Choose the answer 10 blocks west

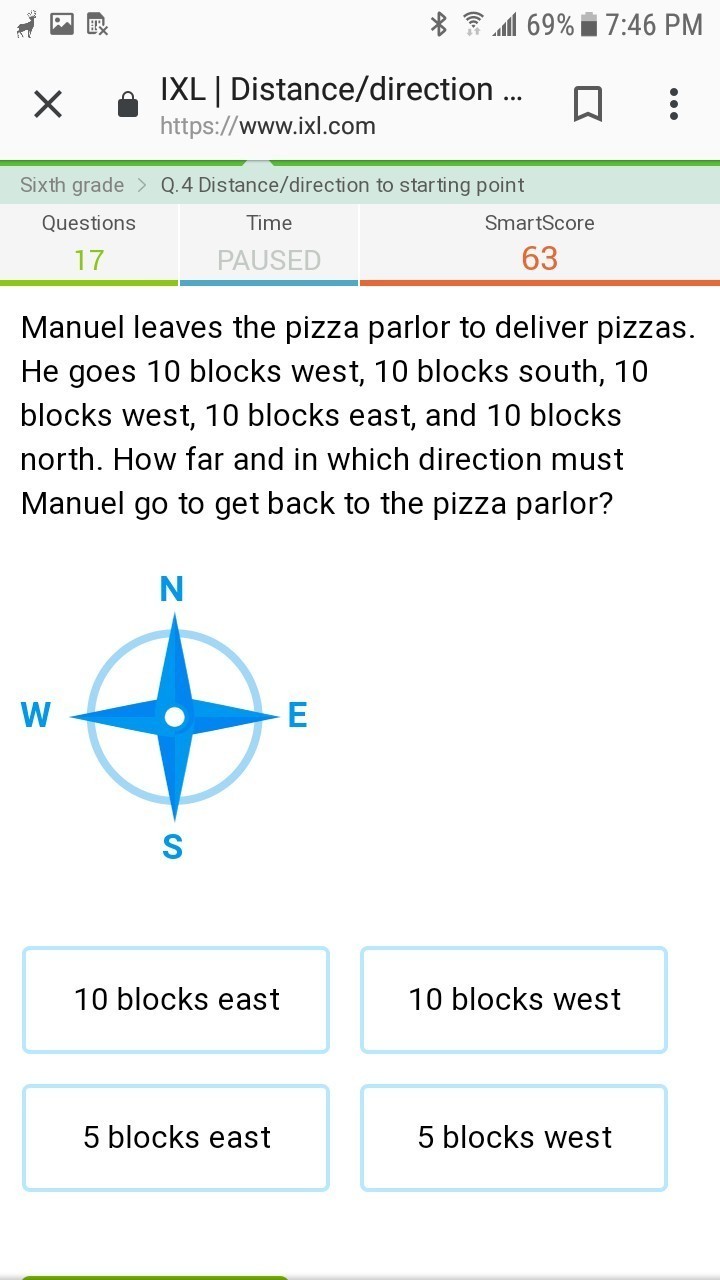click(x=514, y=1000)
